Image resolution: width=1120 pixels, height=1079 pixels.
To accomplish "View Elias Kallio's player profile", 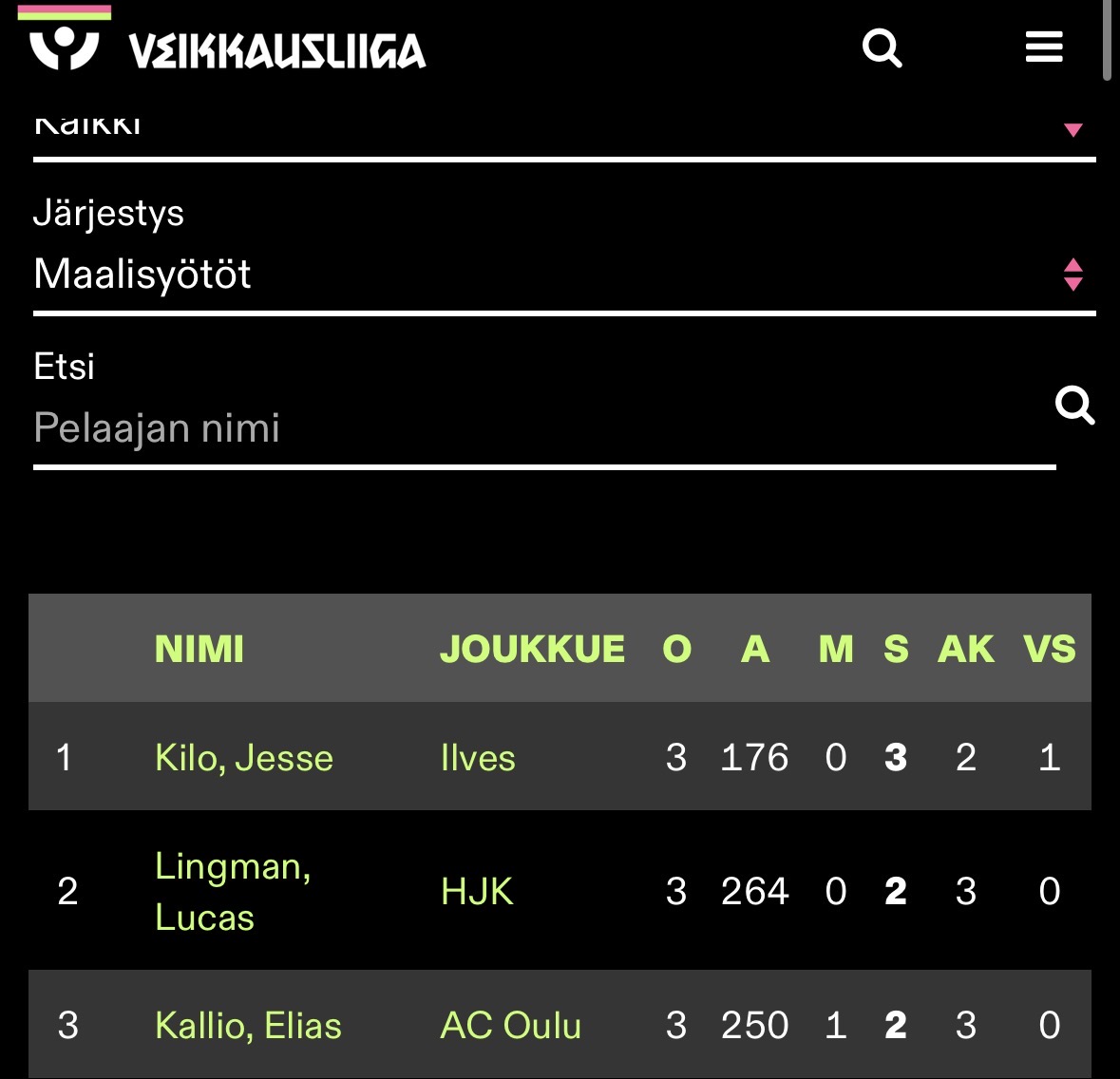I will (248, 1026).
